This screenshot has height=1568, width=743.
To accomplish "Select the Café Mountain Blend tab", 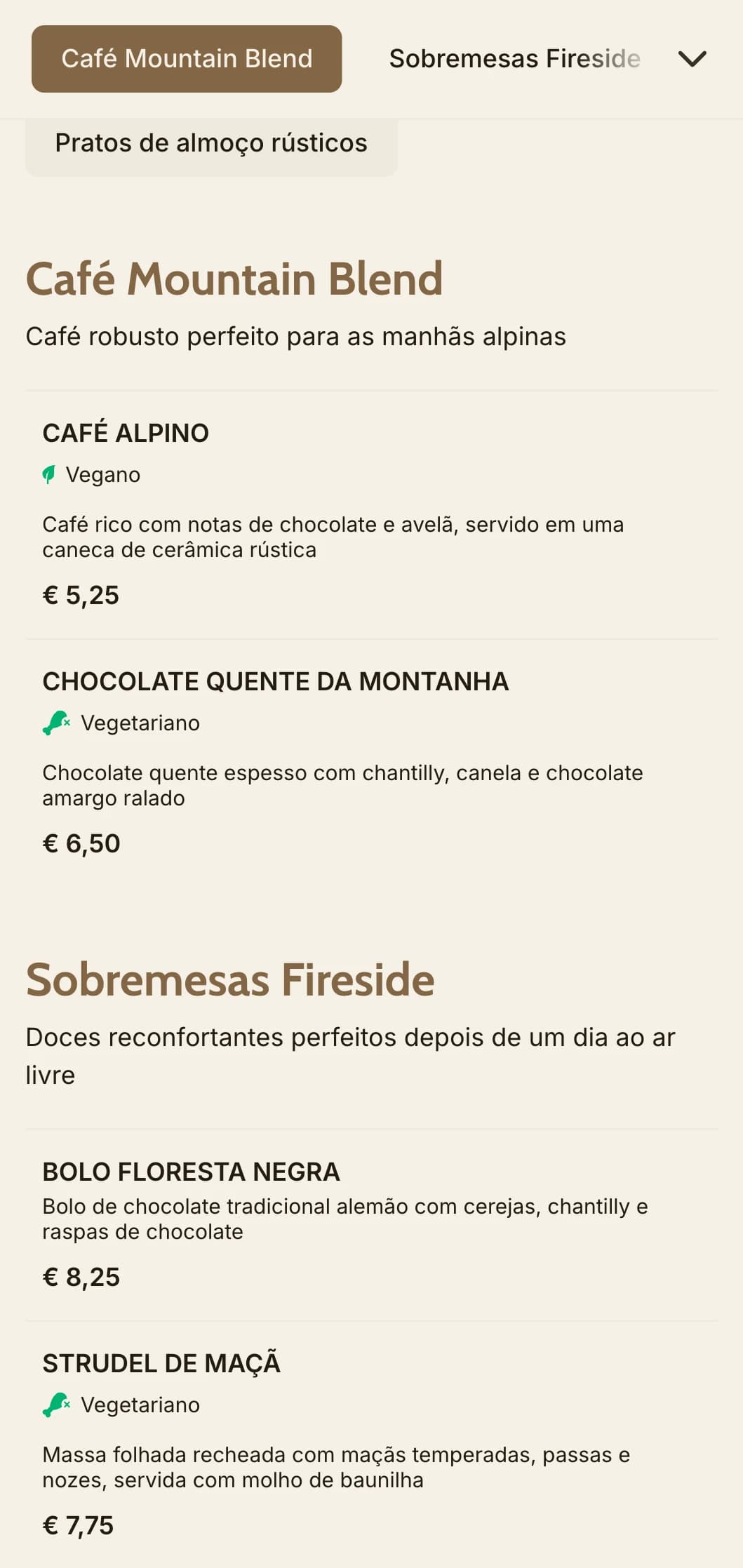I will pyautogui.click(x=187, y=59).
